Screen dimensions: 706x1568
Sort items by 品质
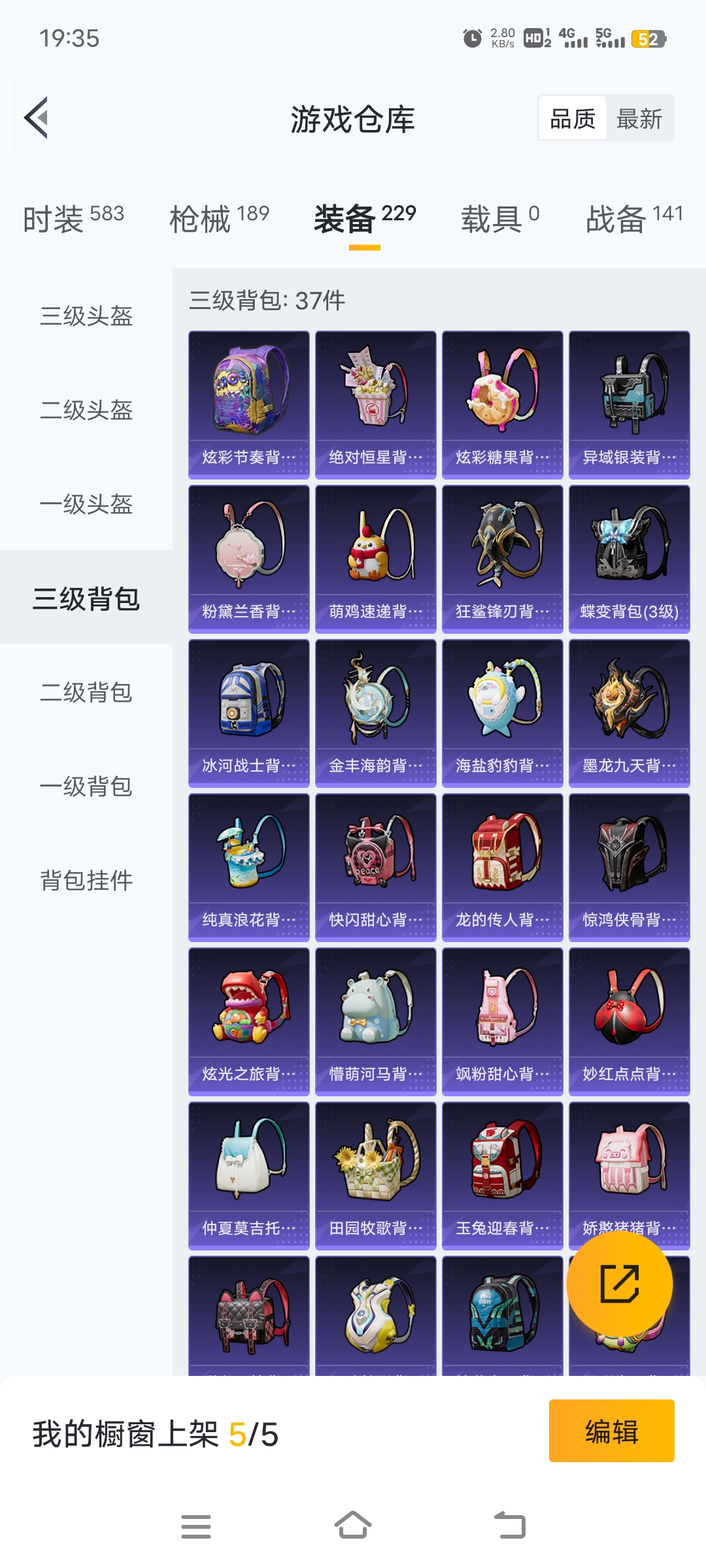click(x=573, y=119)
